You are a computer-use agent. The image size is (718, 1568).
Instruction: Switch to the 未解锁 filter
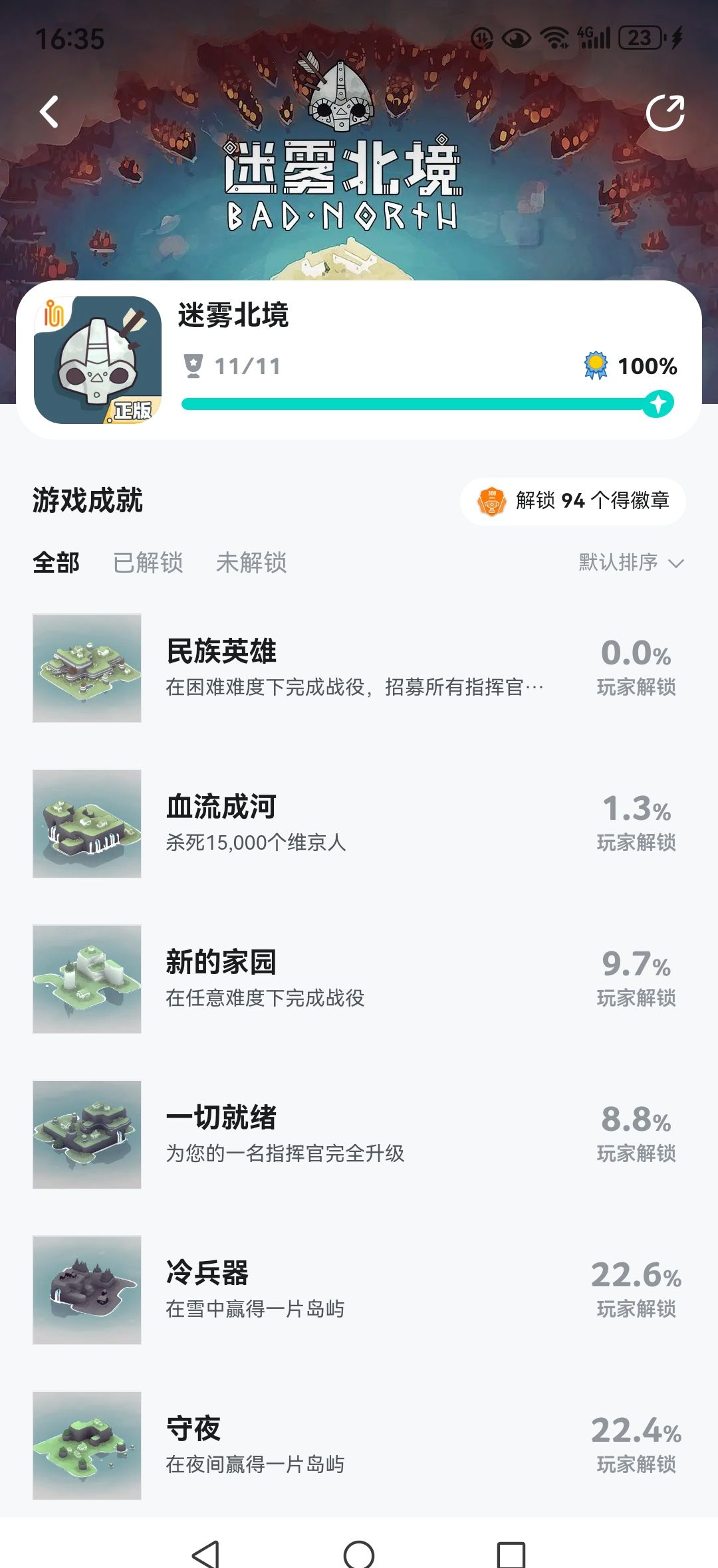(252, 563)
